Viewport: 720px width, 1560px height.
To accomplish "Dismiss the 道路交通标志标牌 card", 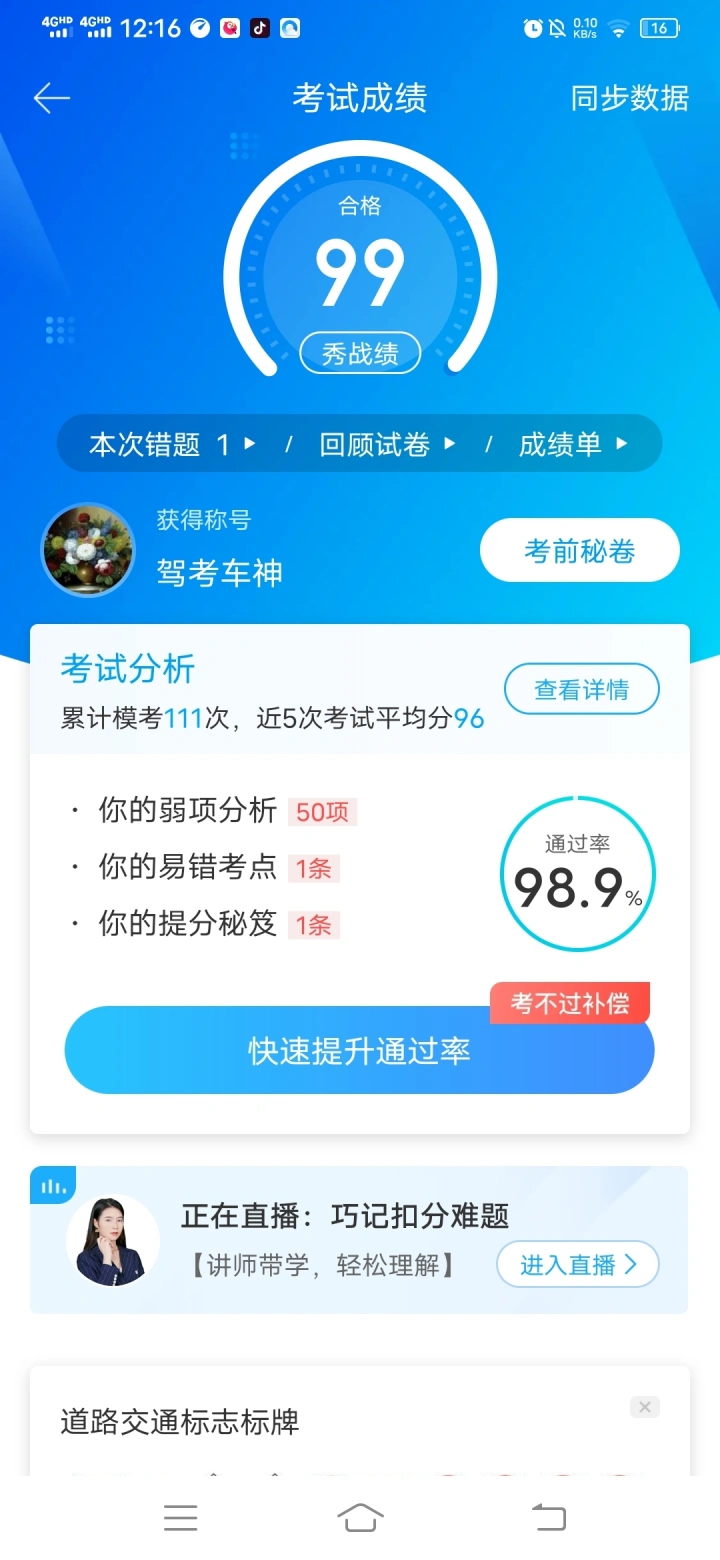I will pyautogui.click(x=644, y=1407).
